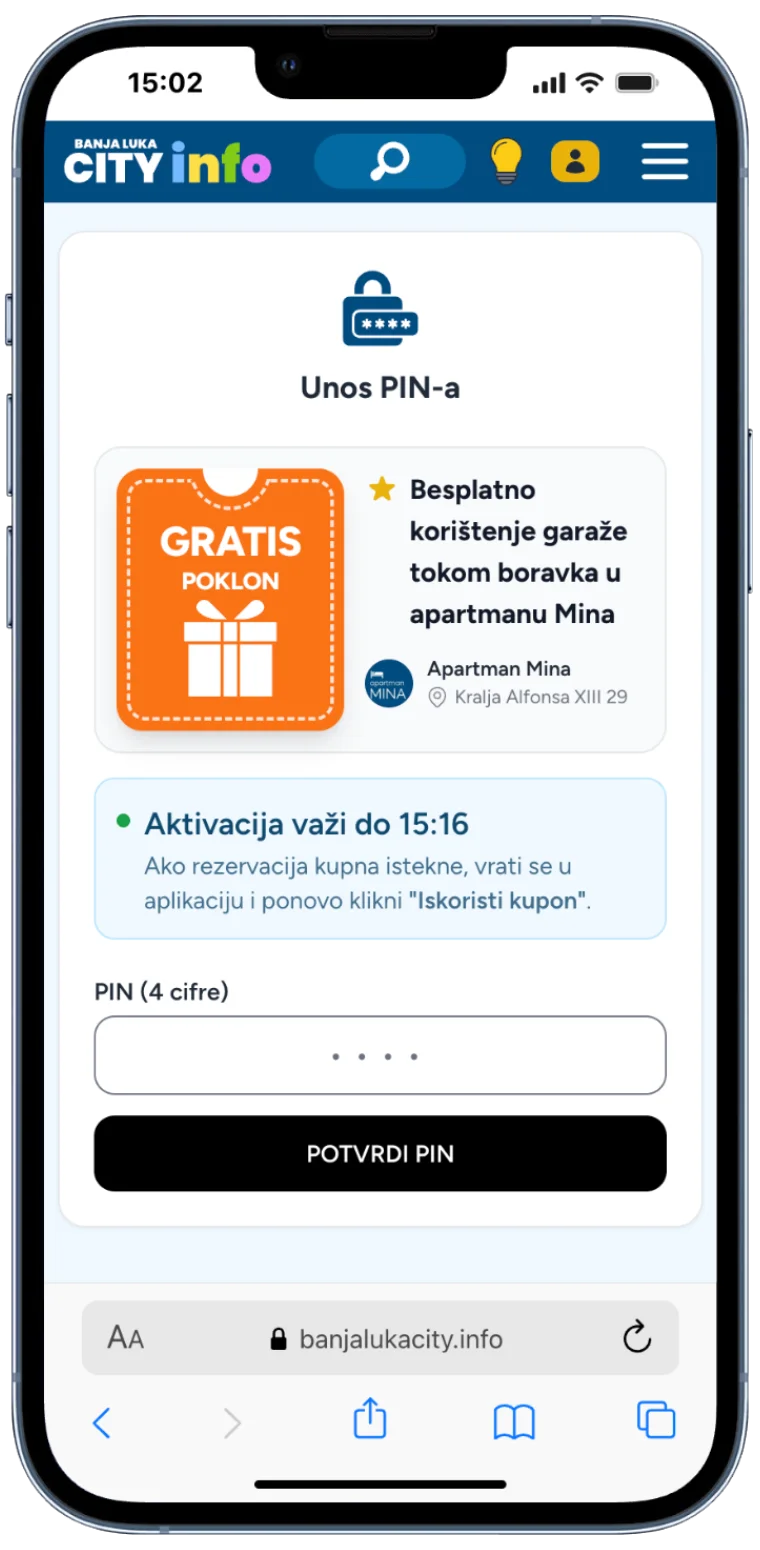This screenshot has width=760, height=1550.
Task: Go to the Banja Luka City Info homepage logo
Action: click(x=168, y=161)
